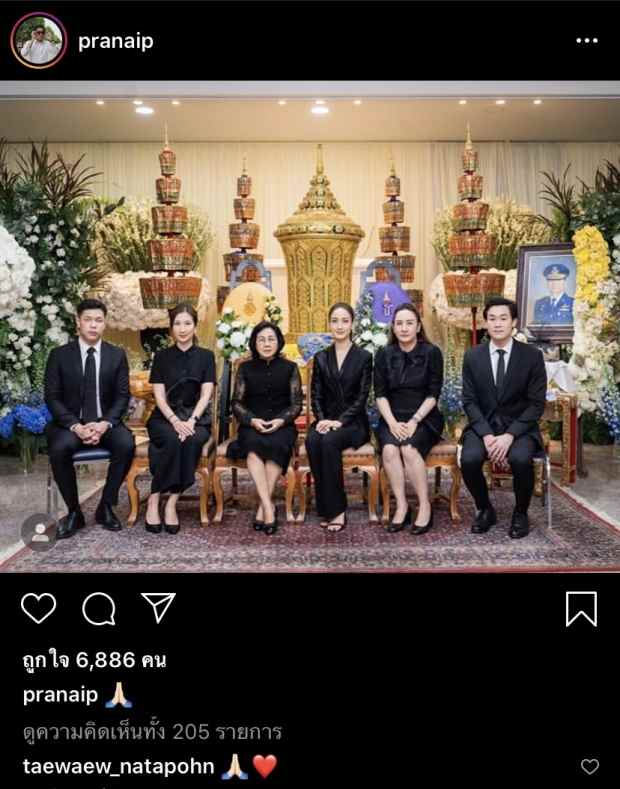Open the pranaip username in header

pyautogui.click(x=116, y=41)
